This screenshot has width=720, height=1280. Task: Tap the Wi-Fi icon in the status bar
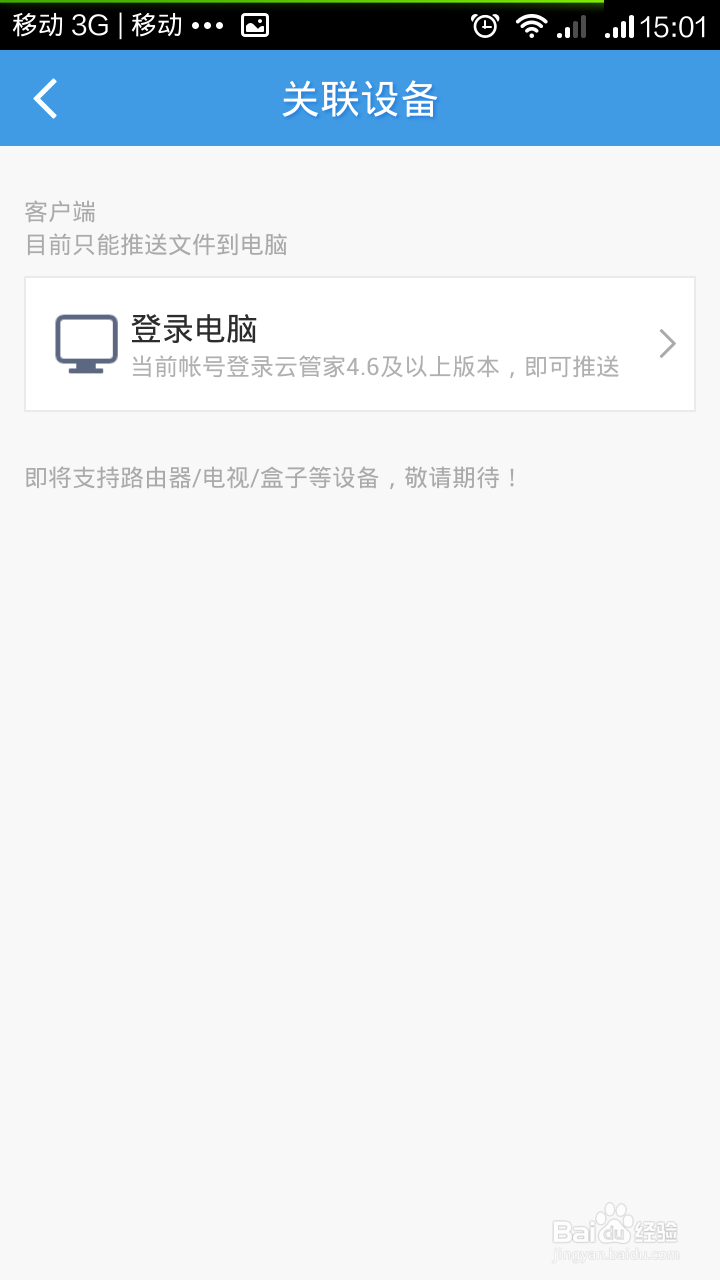point(530,25)
